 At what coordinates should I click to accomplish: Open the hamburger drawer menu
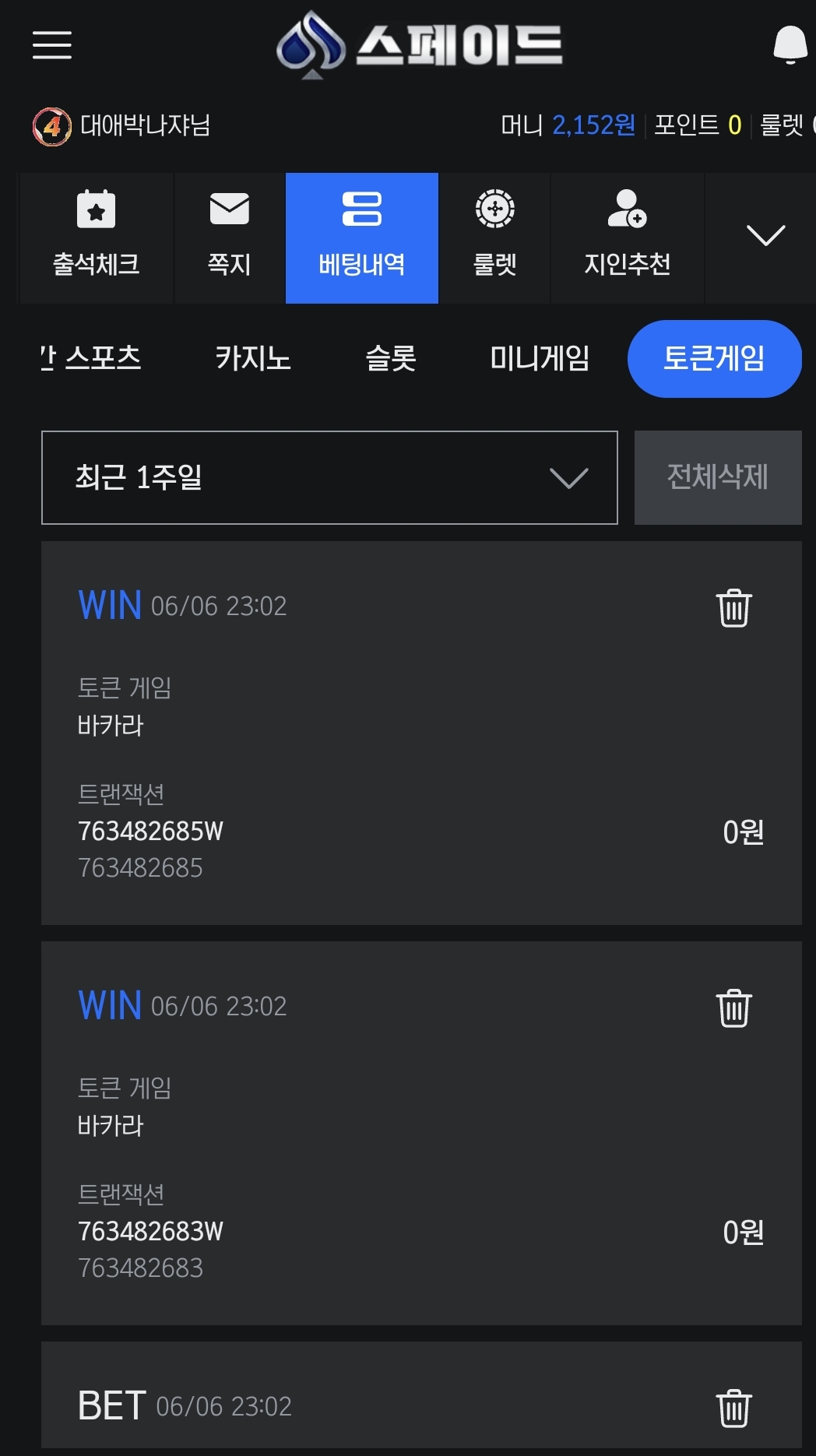52,45
